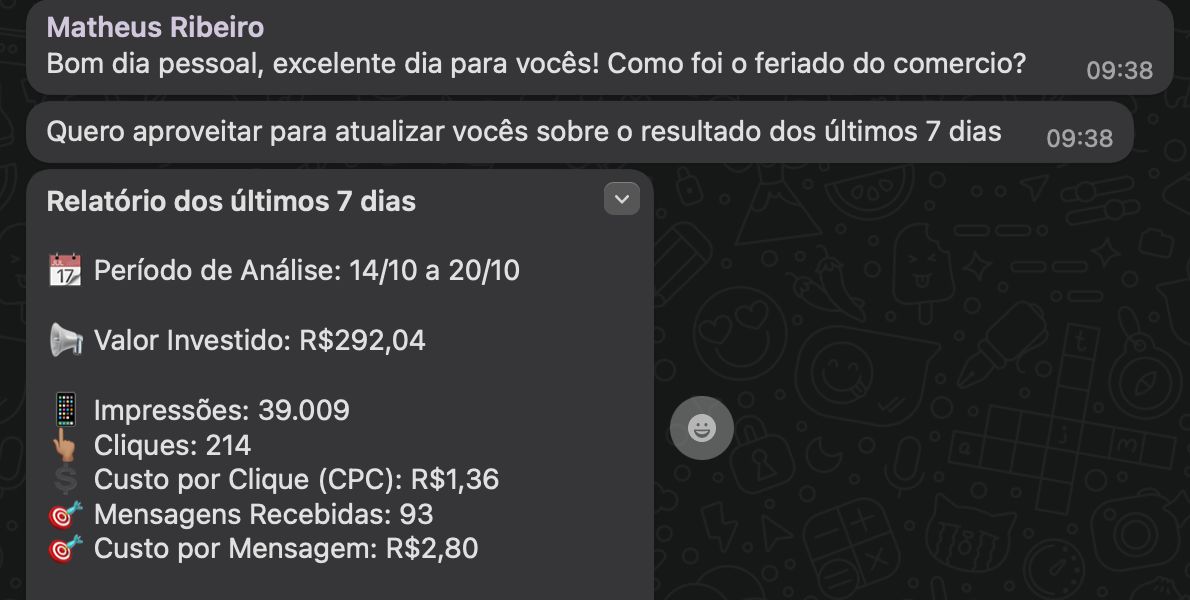
Task: React to the report with emoji button
Action: [x=702, y=429]
